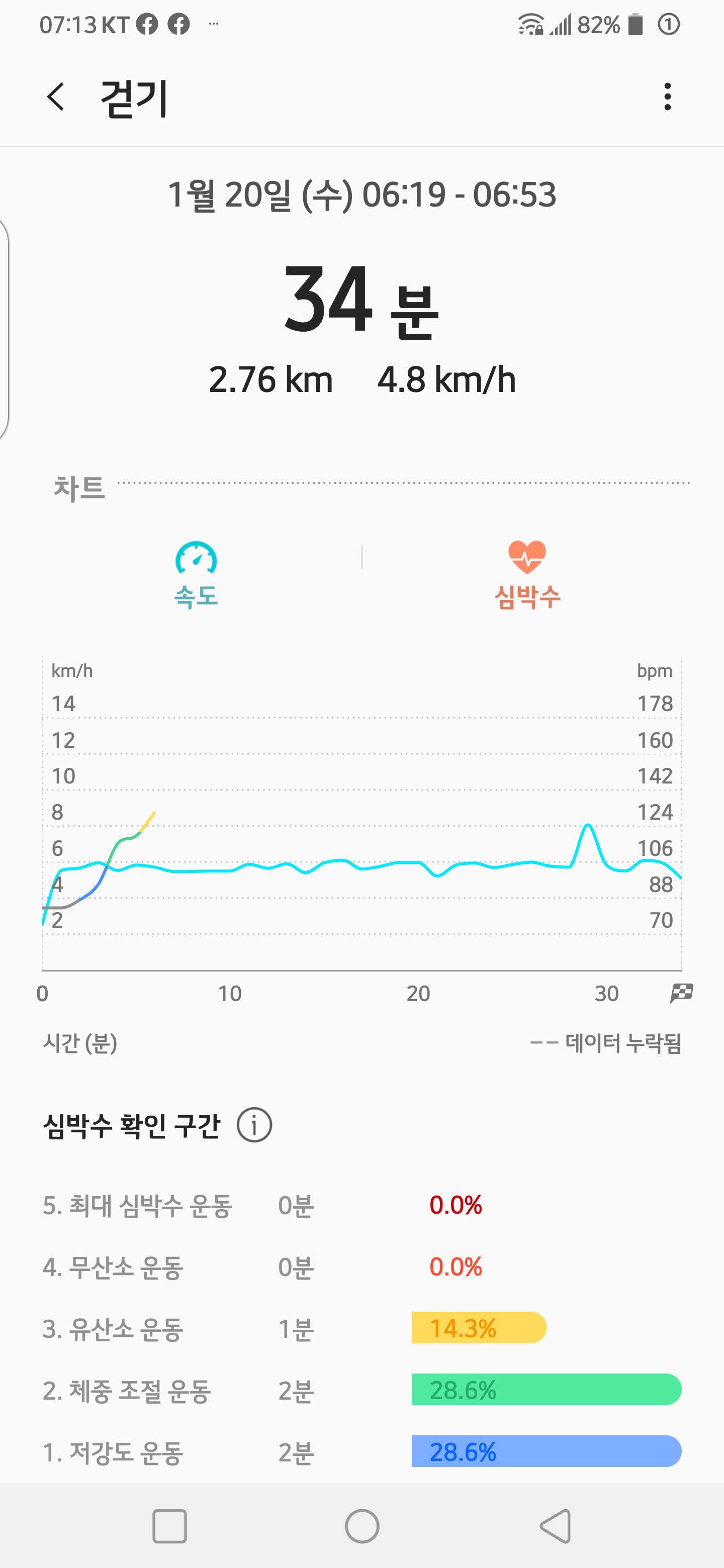Go back from the 걷기 screen

point(56,97)
